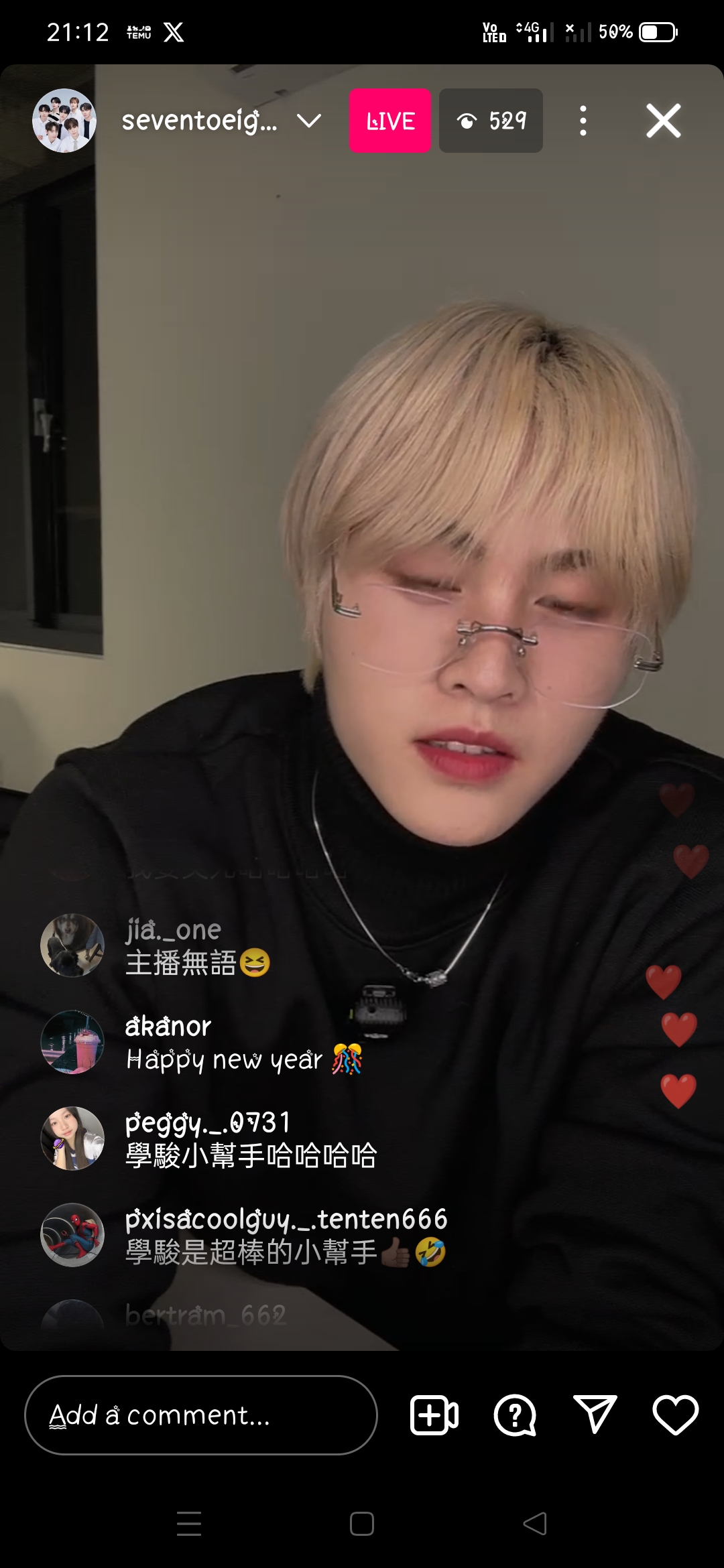Expand the seventoeig... account dropdown
Image resolution: width=724 pixels, height=1568 pixels.
(x=309, y=121)
